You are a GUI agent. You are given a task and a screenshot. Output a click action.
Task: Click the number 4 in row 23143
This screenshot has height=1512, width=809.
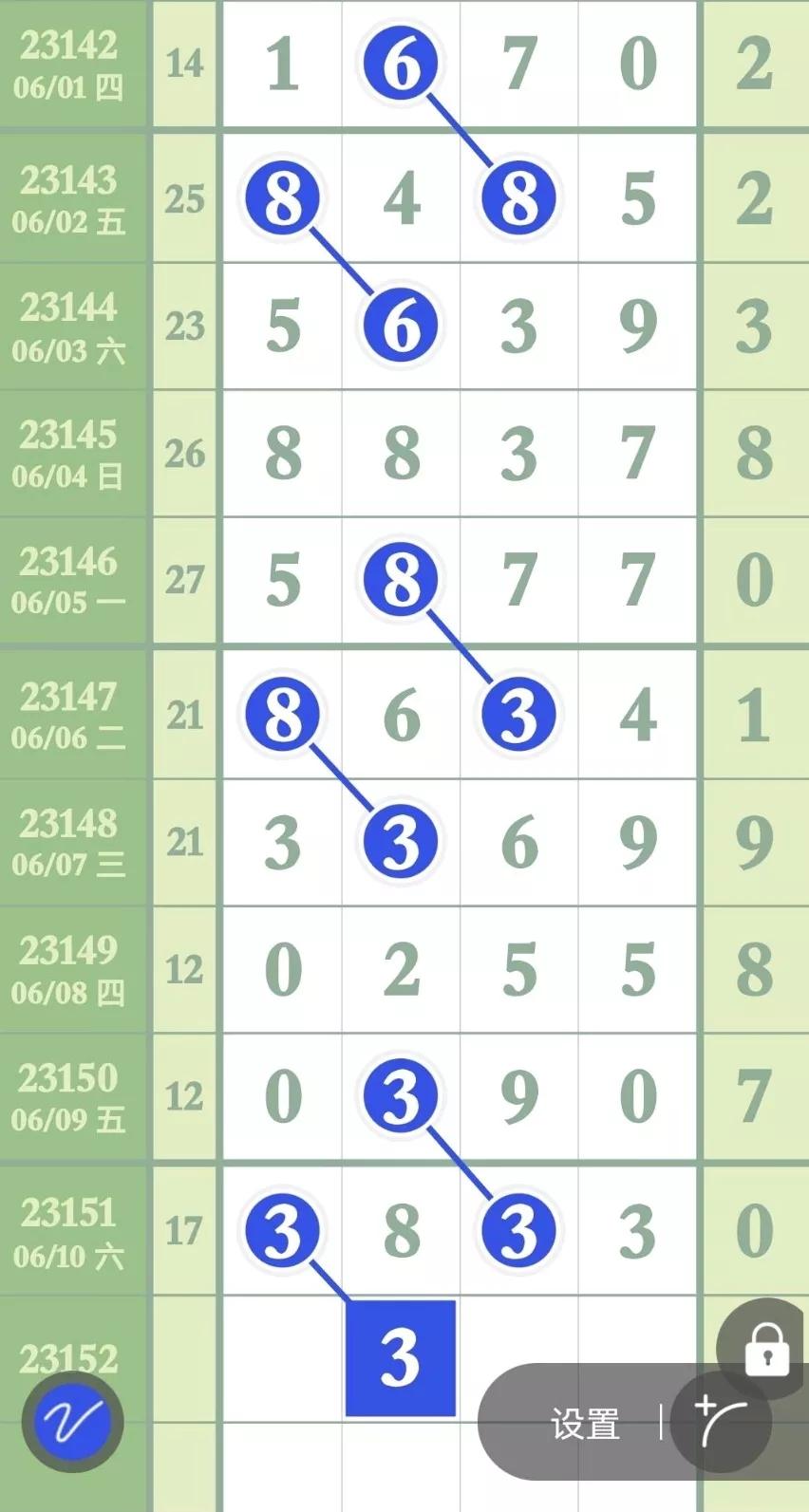coord(400,196)
